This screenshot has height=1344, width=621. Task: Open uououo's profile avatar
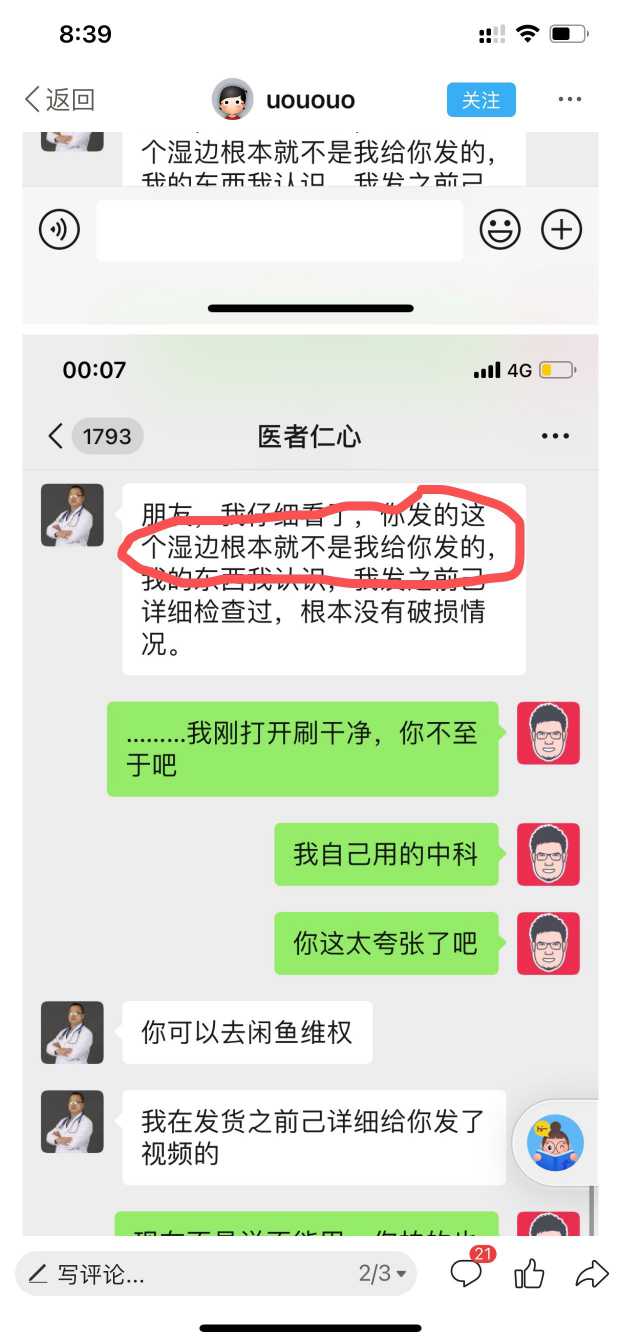[232, 100]
